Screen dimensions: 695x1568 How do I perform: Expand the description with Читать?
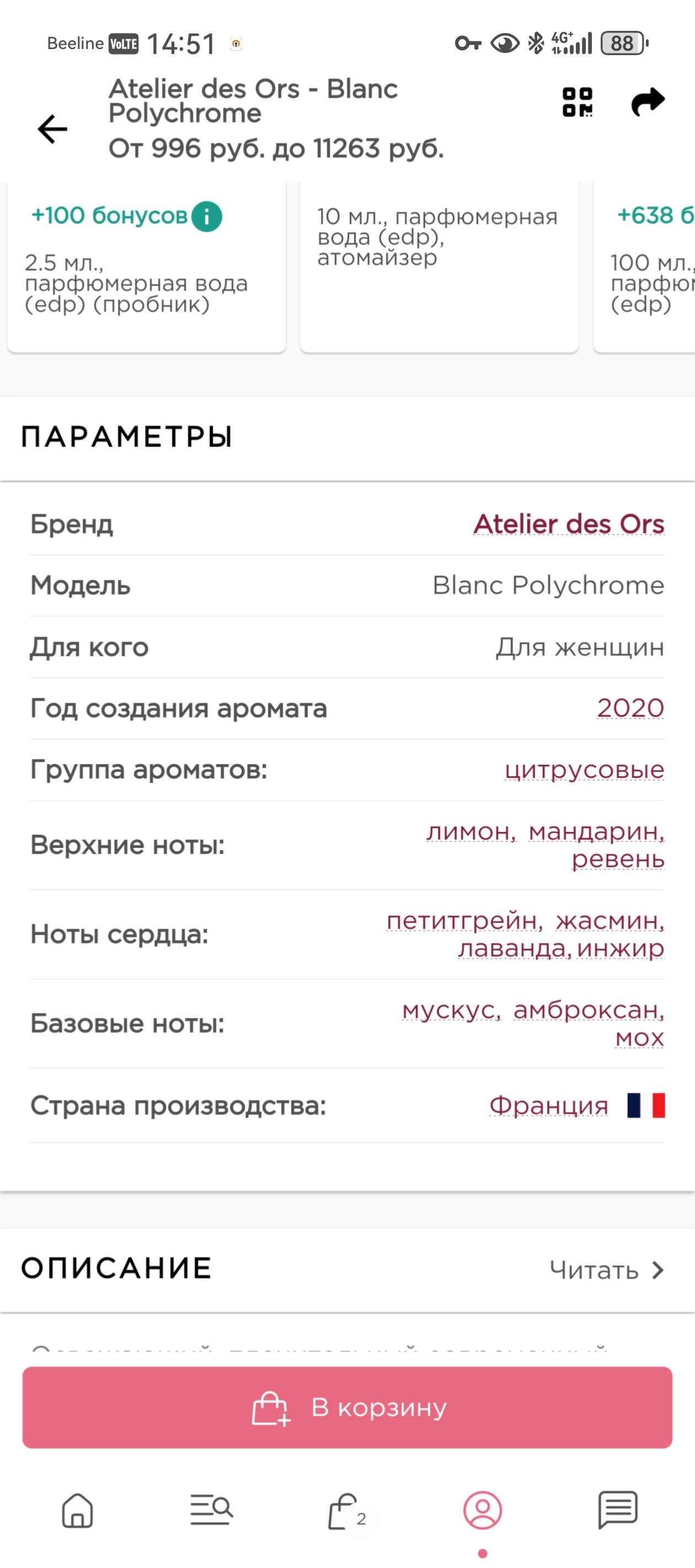pyautogui.click(x=606, y=1270)
